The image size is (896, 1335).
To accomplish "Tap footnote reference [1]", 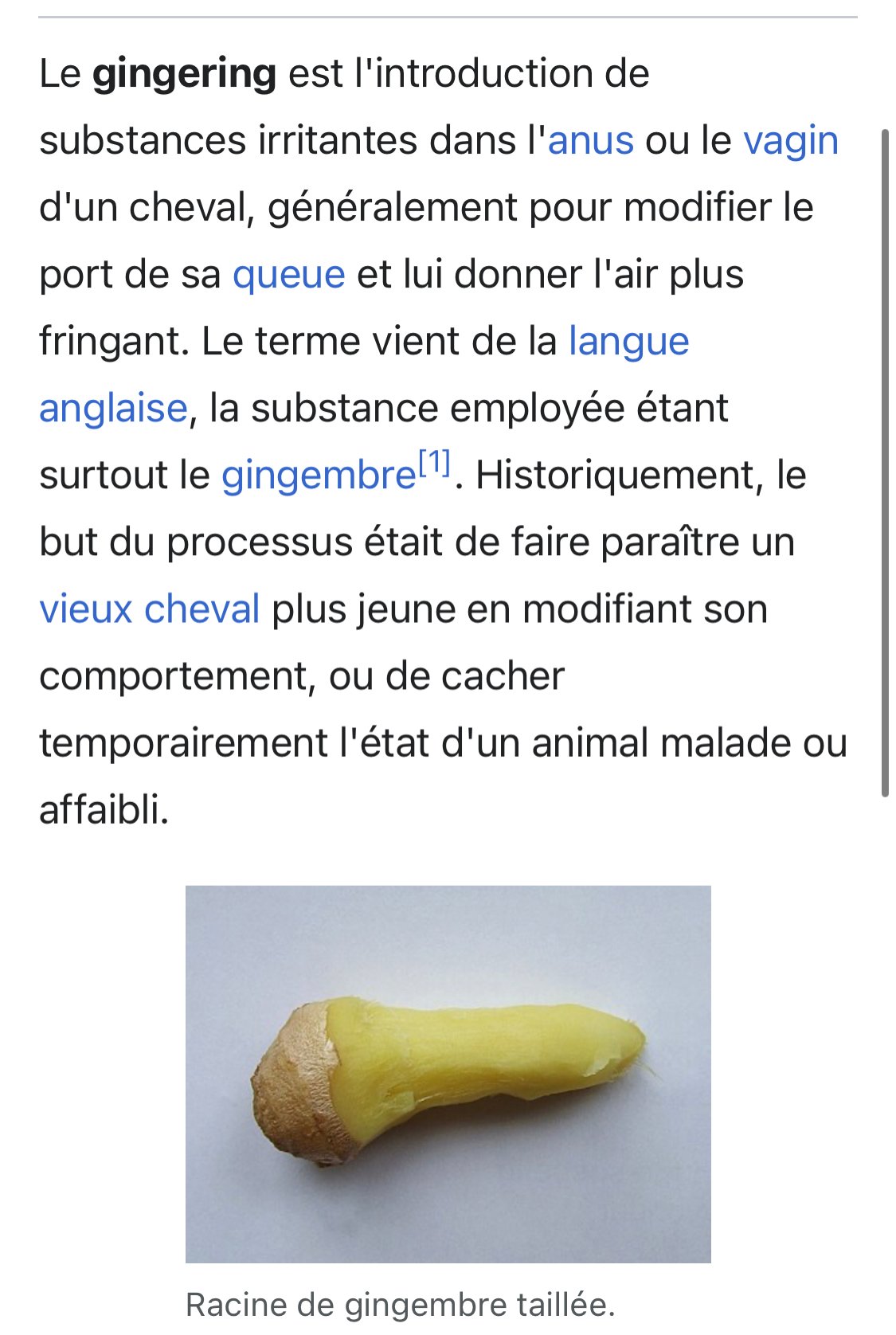I will click(435, 463).
